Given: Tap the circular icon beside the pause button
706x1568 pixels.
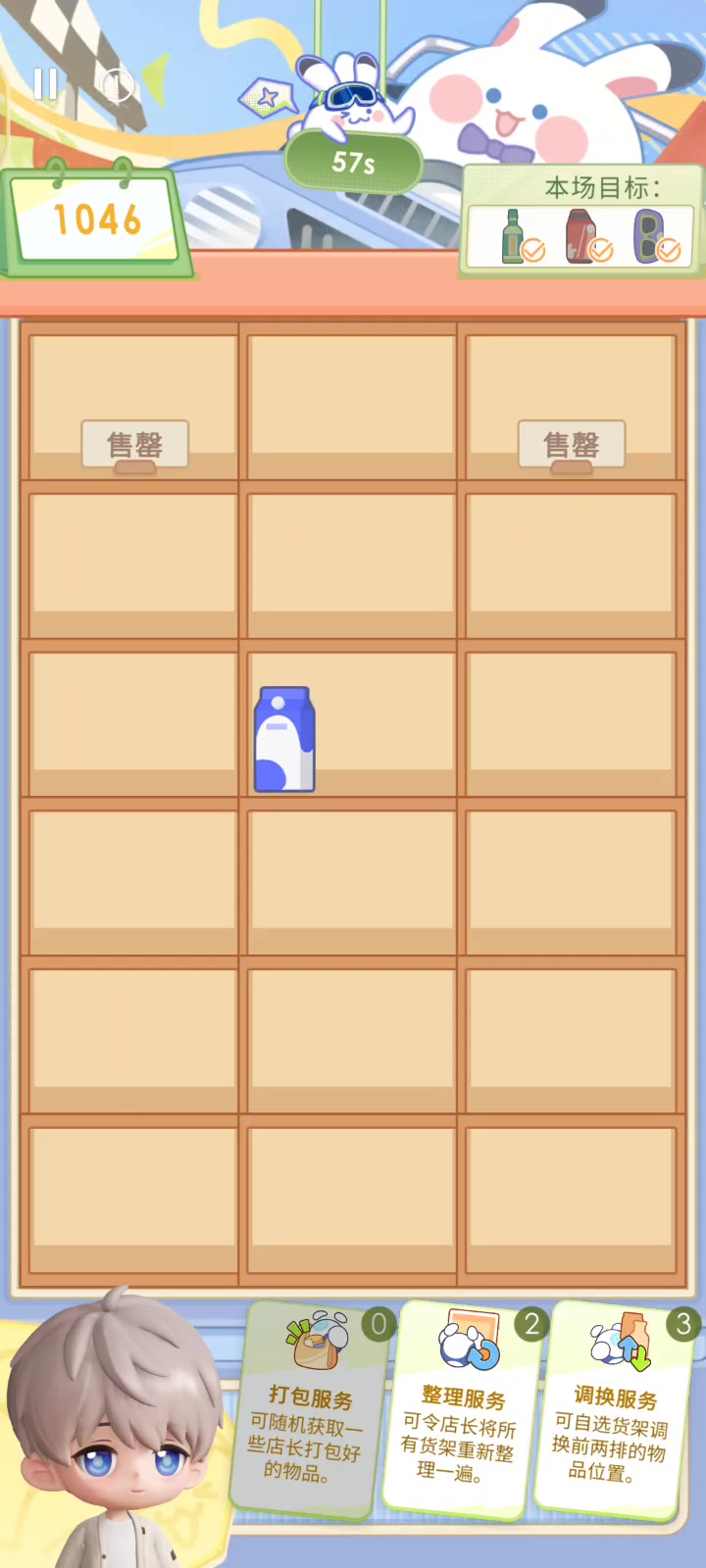Looking at the screenshot, I should (117, 85).
